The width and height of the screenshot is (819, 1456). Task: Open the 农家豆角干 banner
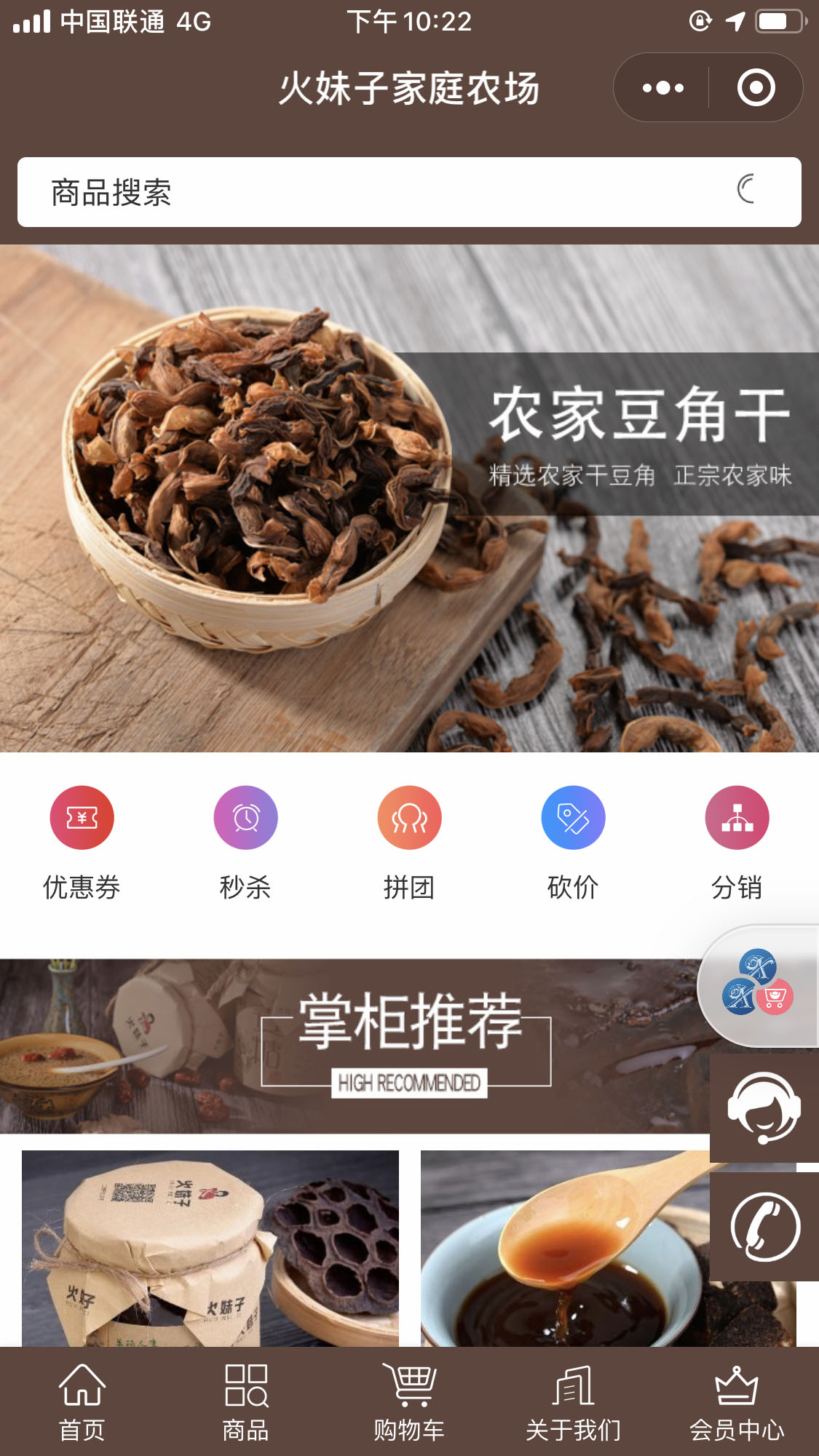pyautogui.click(x=409, y=498)
